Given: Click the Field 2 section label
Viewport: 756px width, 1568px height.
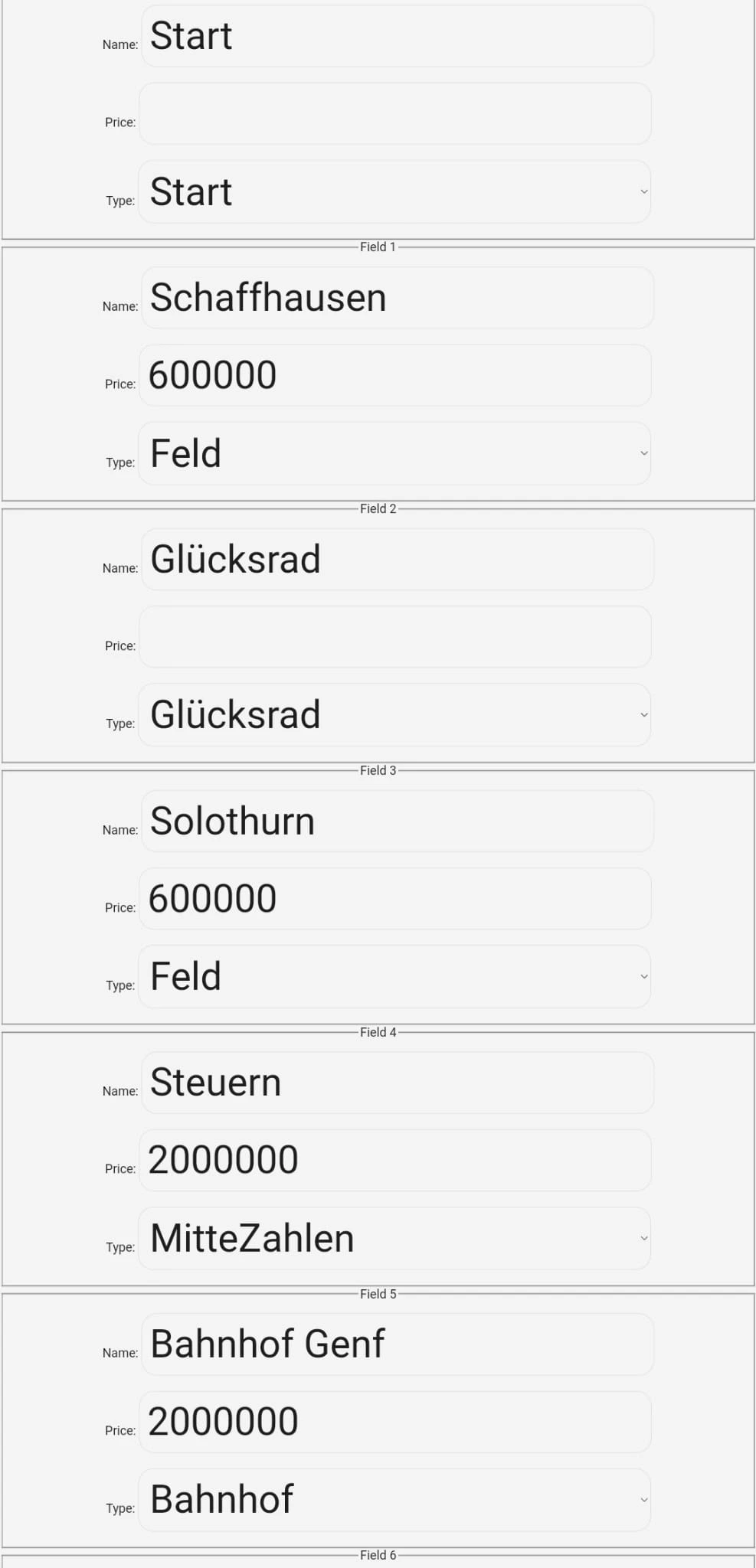Looking at the screenshot, I should click(378, 508).
